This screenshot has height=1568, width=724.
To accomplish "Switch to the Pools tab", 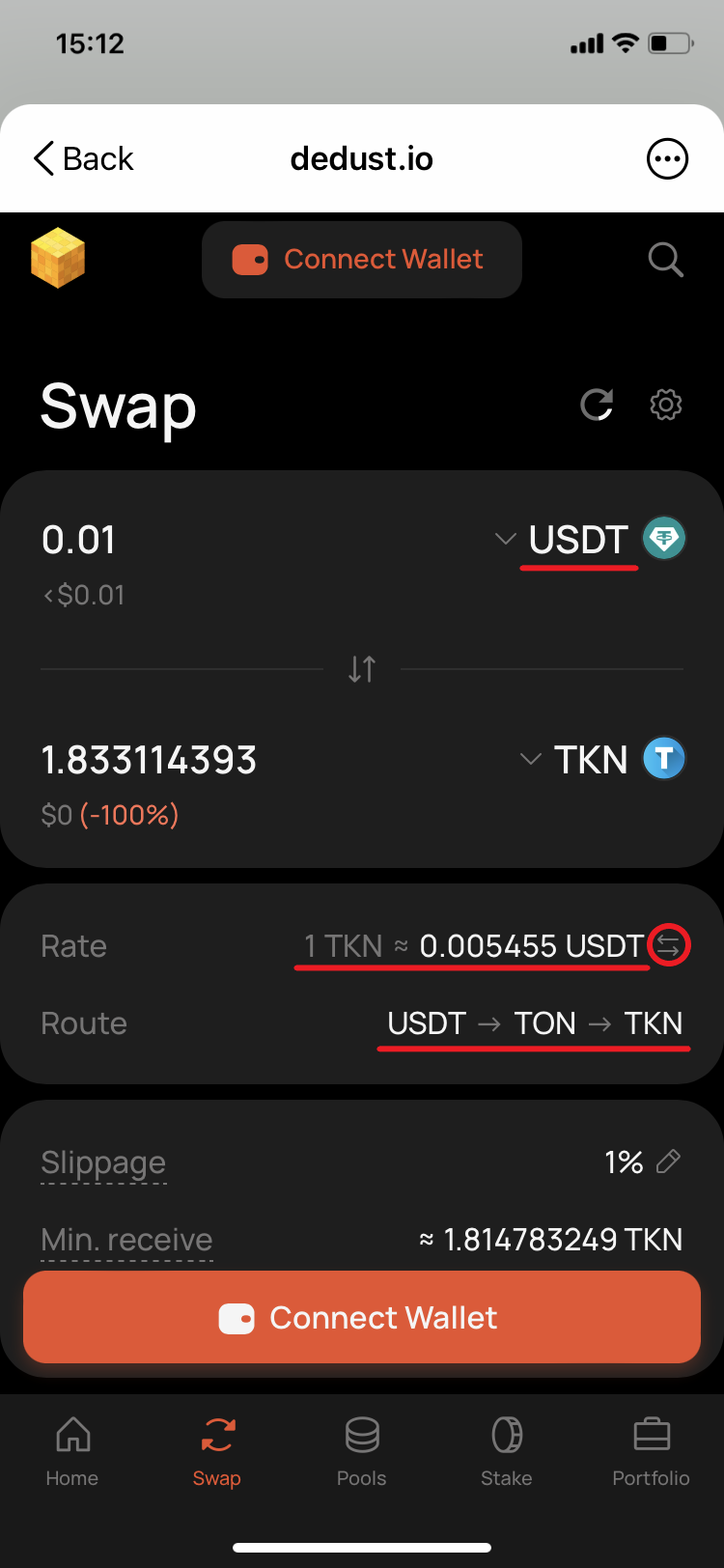I will pyautogui.click(x=362, y=1448).
